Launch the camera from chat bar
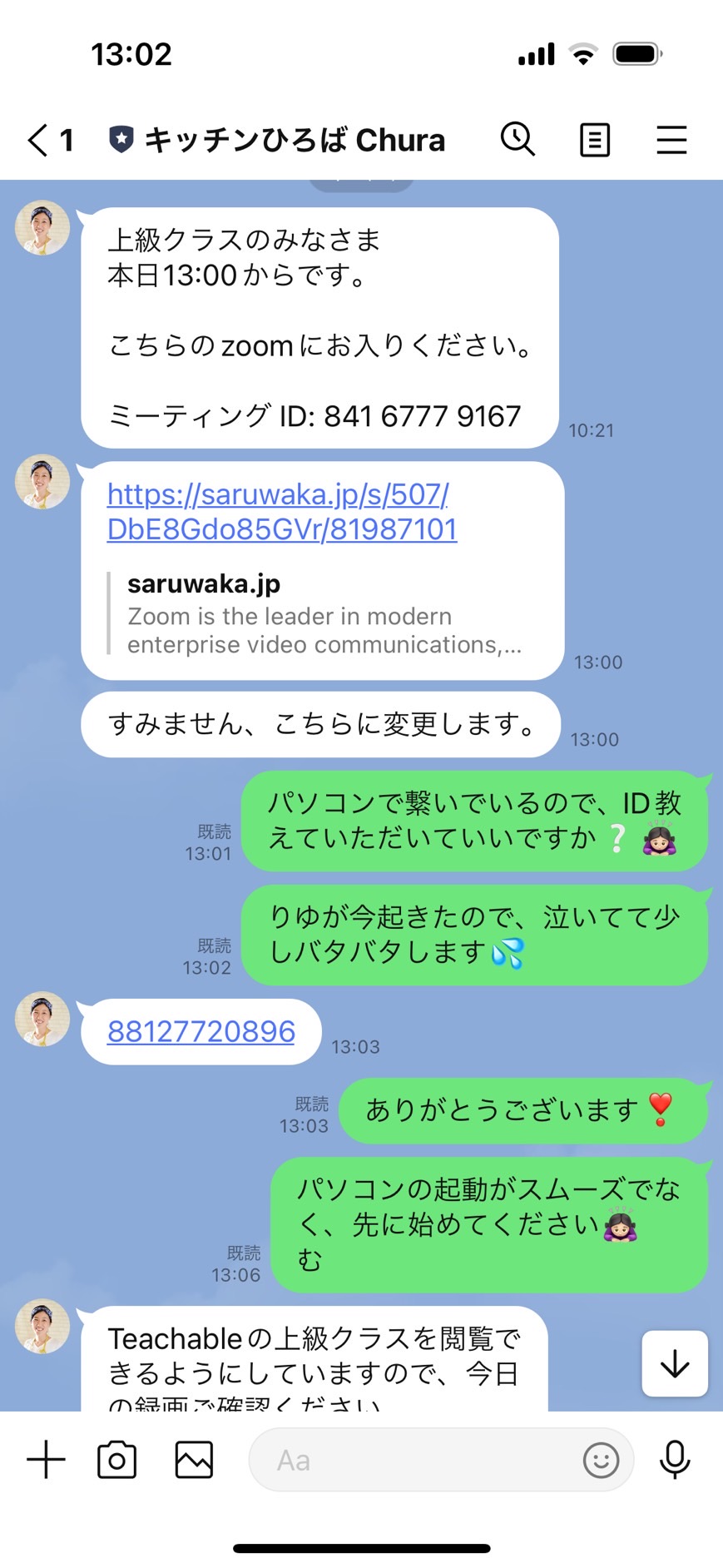This screenshot has height=1568, width=723. pos(117,1460)
